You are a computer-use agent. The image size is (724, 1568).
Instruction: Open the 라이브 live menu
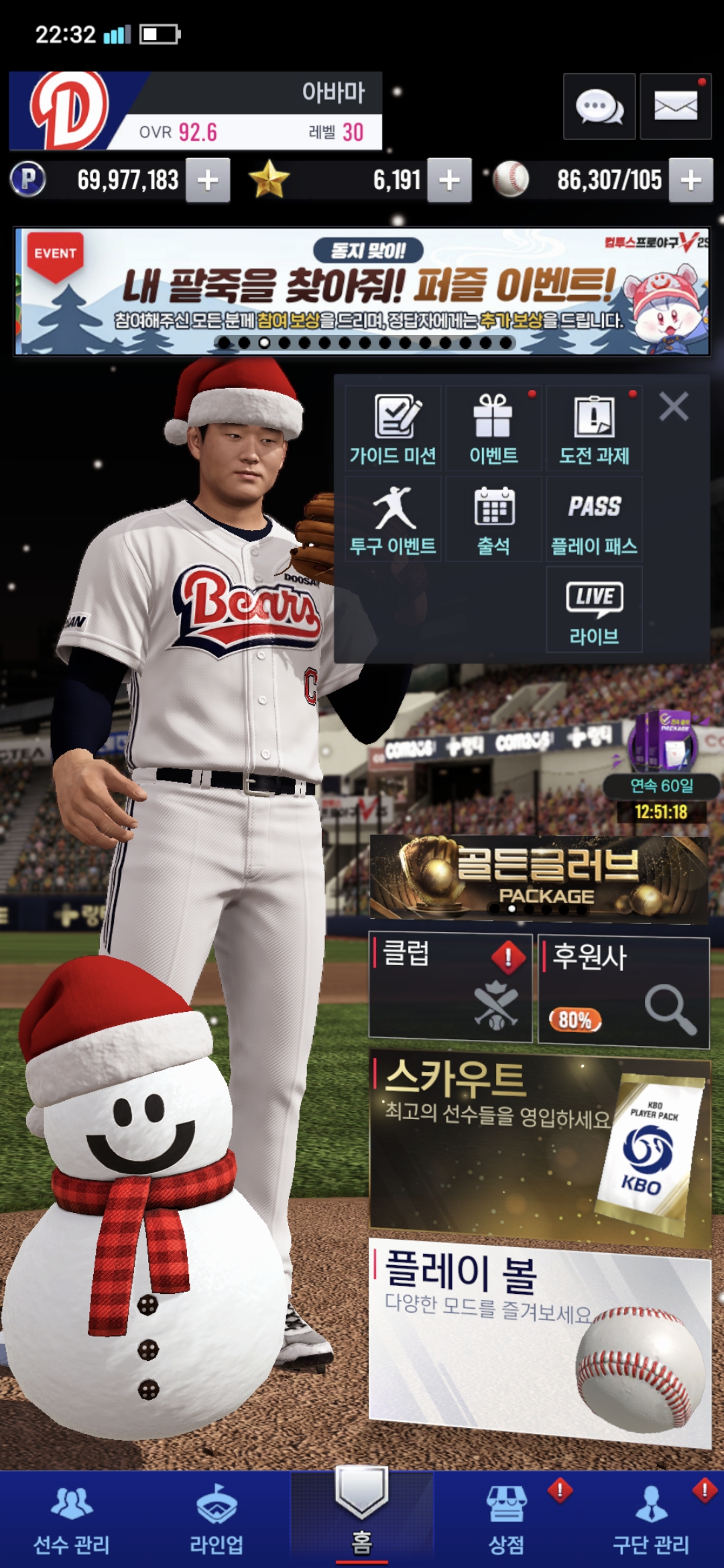click(594, 610)
